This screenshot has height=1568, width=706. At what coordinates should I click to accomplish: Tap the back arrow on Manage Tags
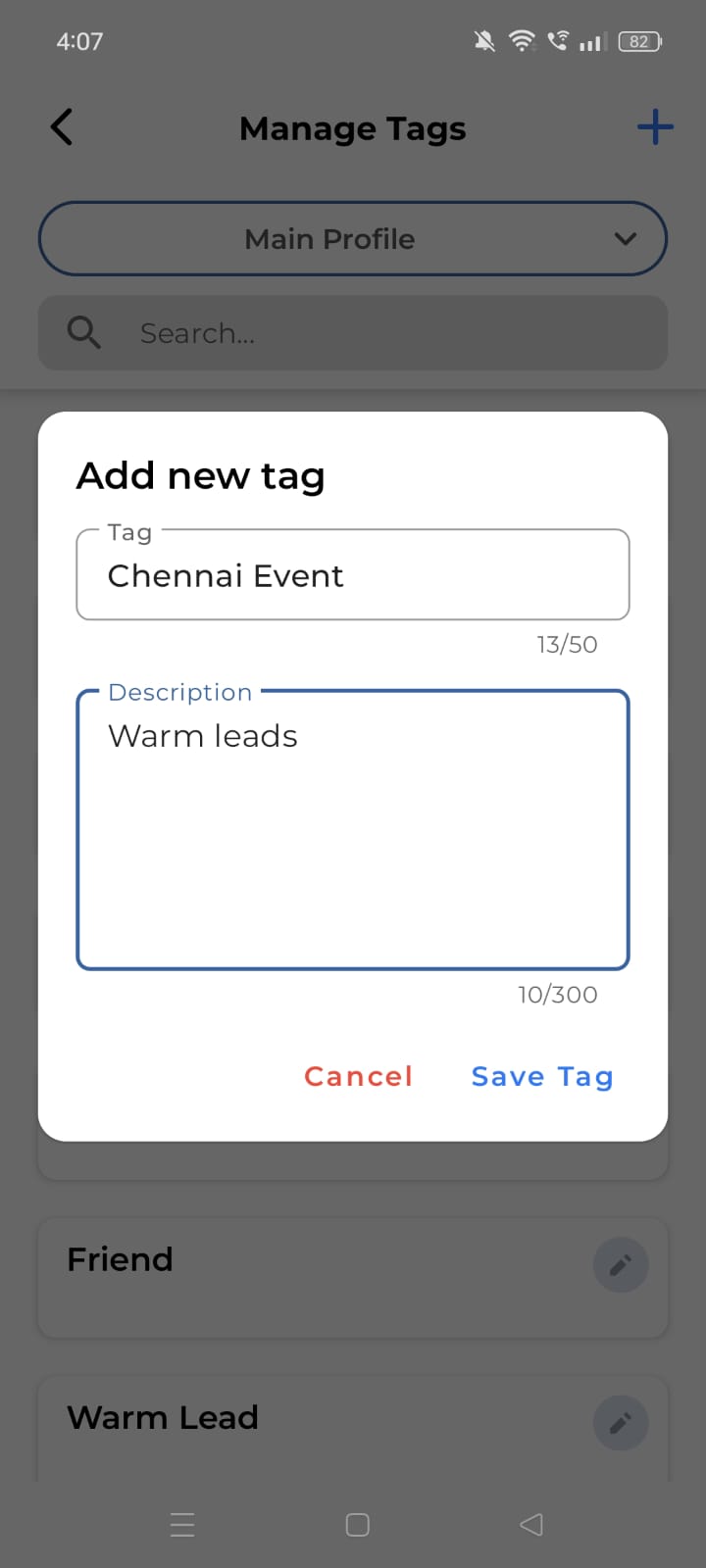coord(61,126)
